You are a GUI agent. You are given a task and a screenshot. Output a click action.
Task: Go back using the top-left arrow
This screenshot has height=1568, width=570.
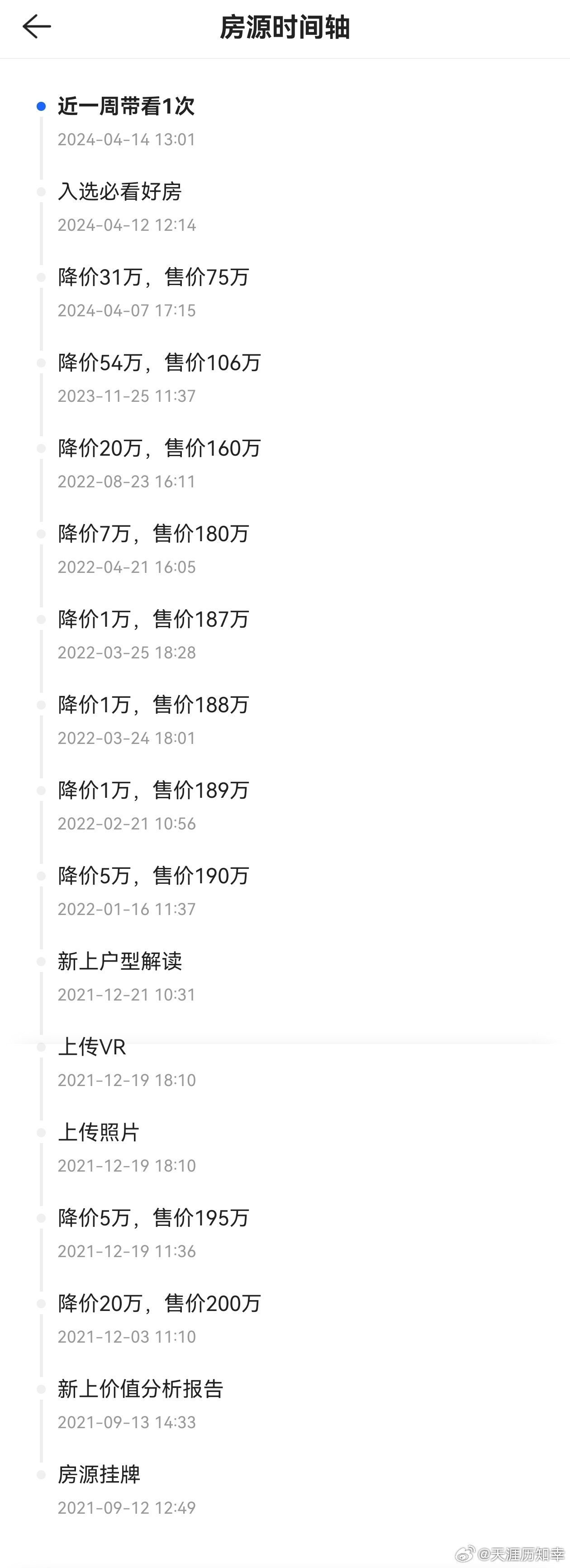coord(37,27)
